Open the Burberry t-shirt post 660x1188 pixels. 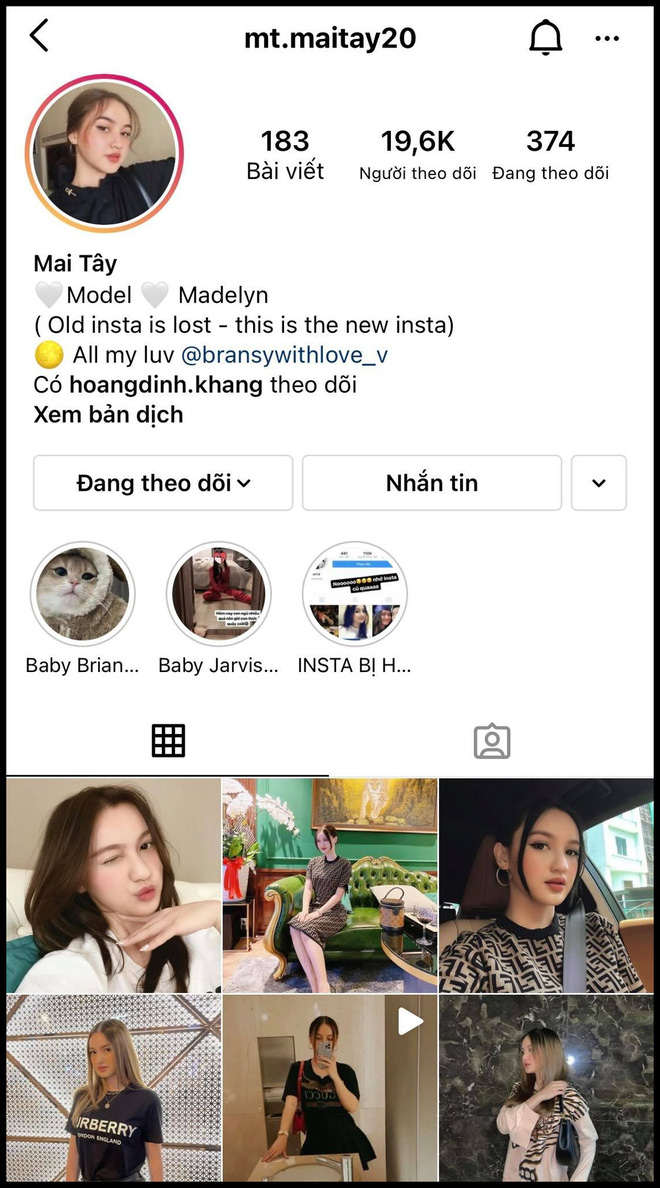pyautogui.click(x=113, y=1090)
